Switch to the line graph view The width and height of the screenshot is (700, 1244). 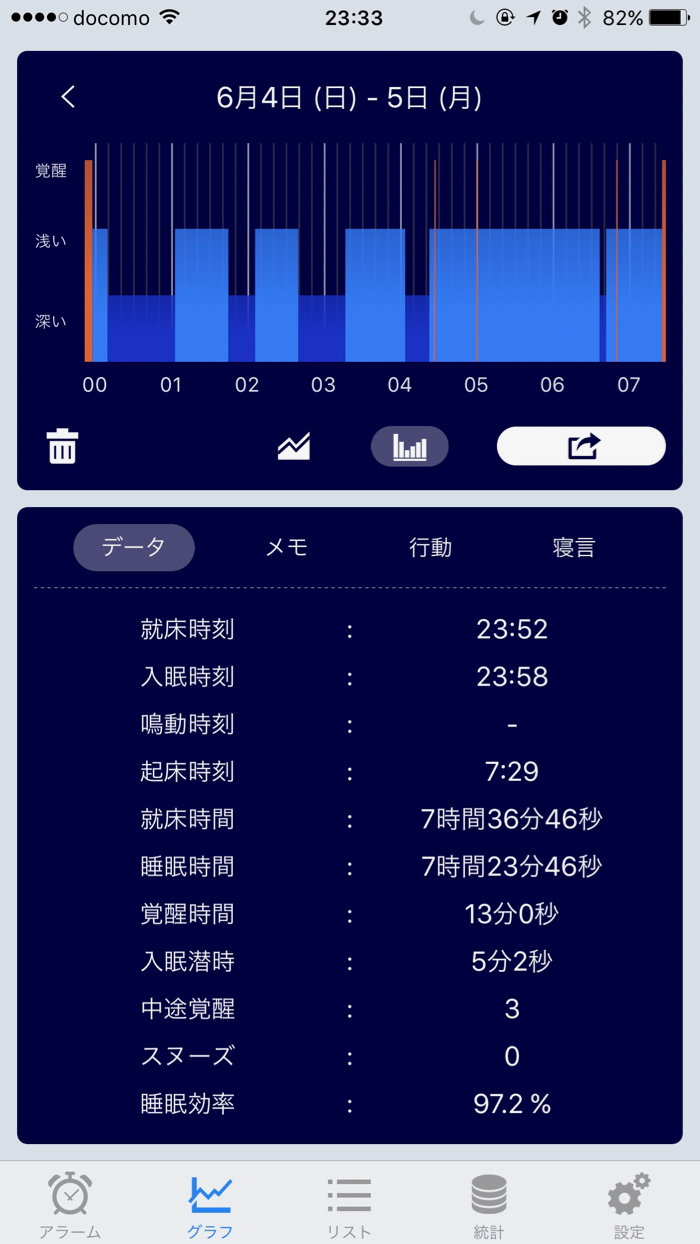tap(294, 446)
